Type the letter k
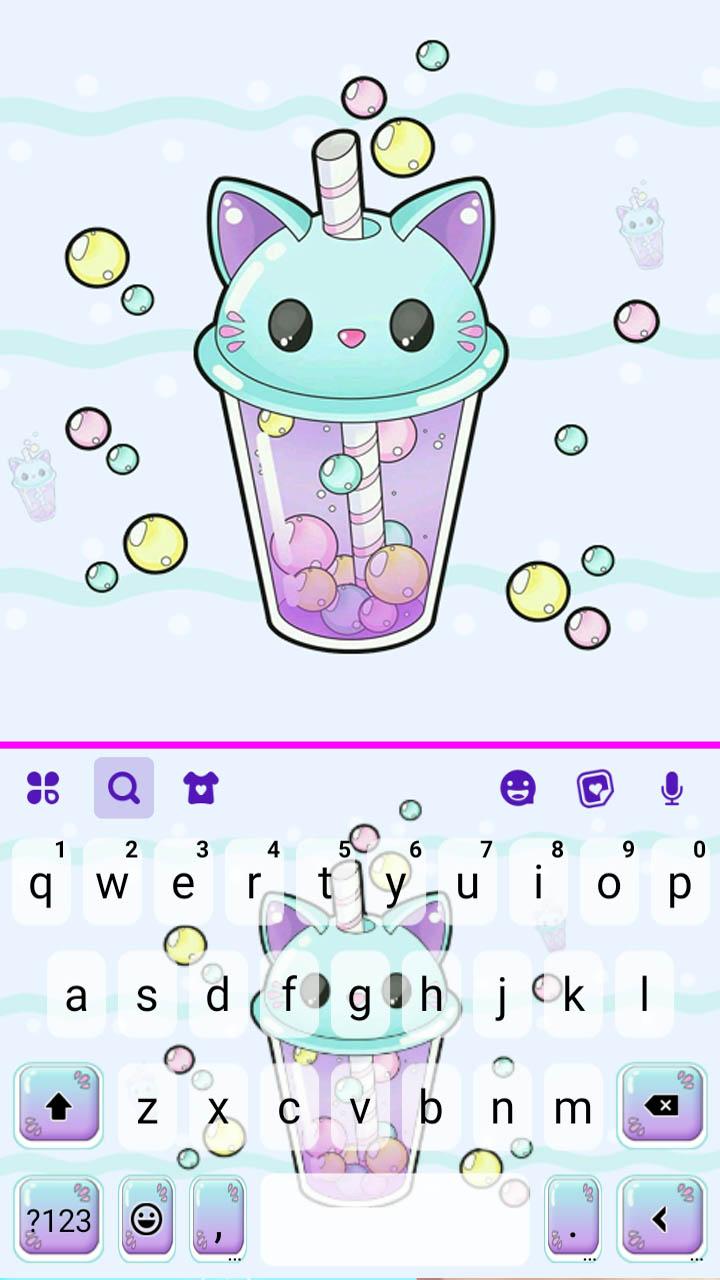Viewport: 720px width, 1280px height. [573, 996]
